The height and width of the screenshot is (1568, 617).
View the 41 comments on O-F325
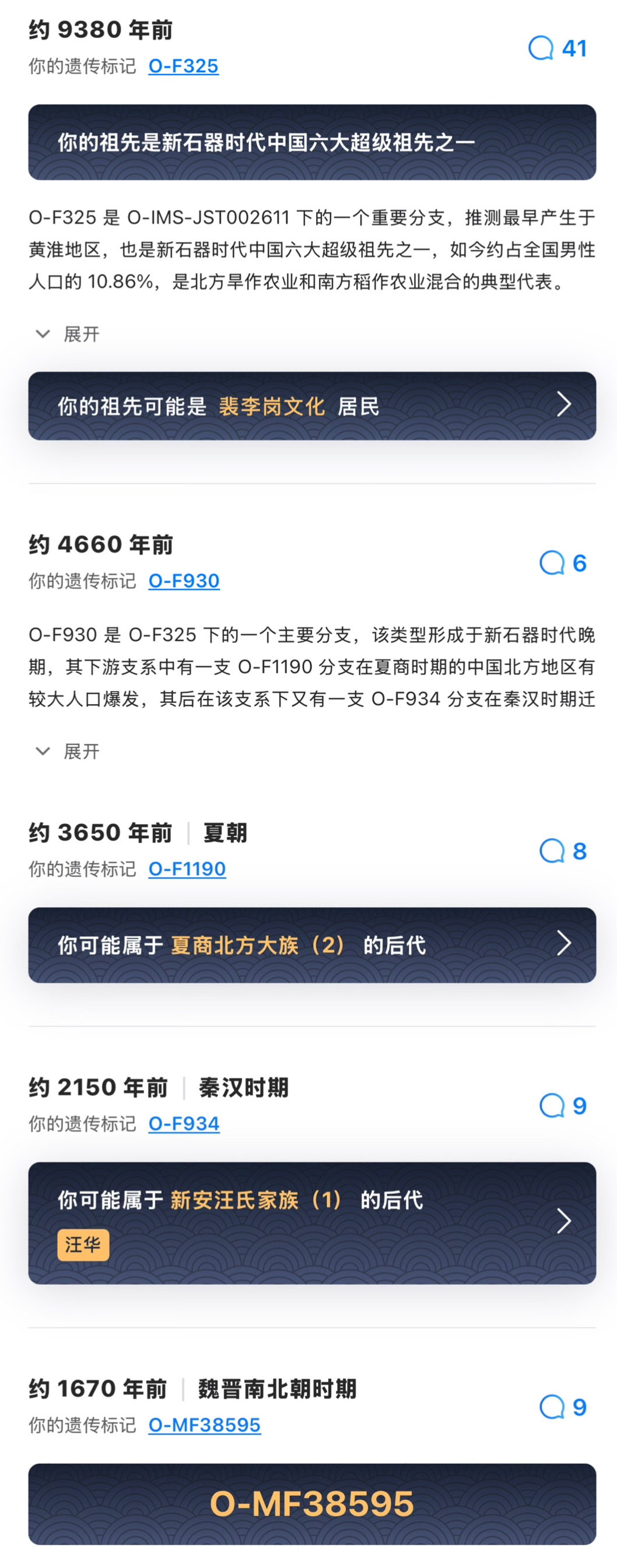[x=558, y=48]
